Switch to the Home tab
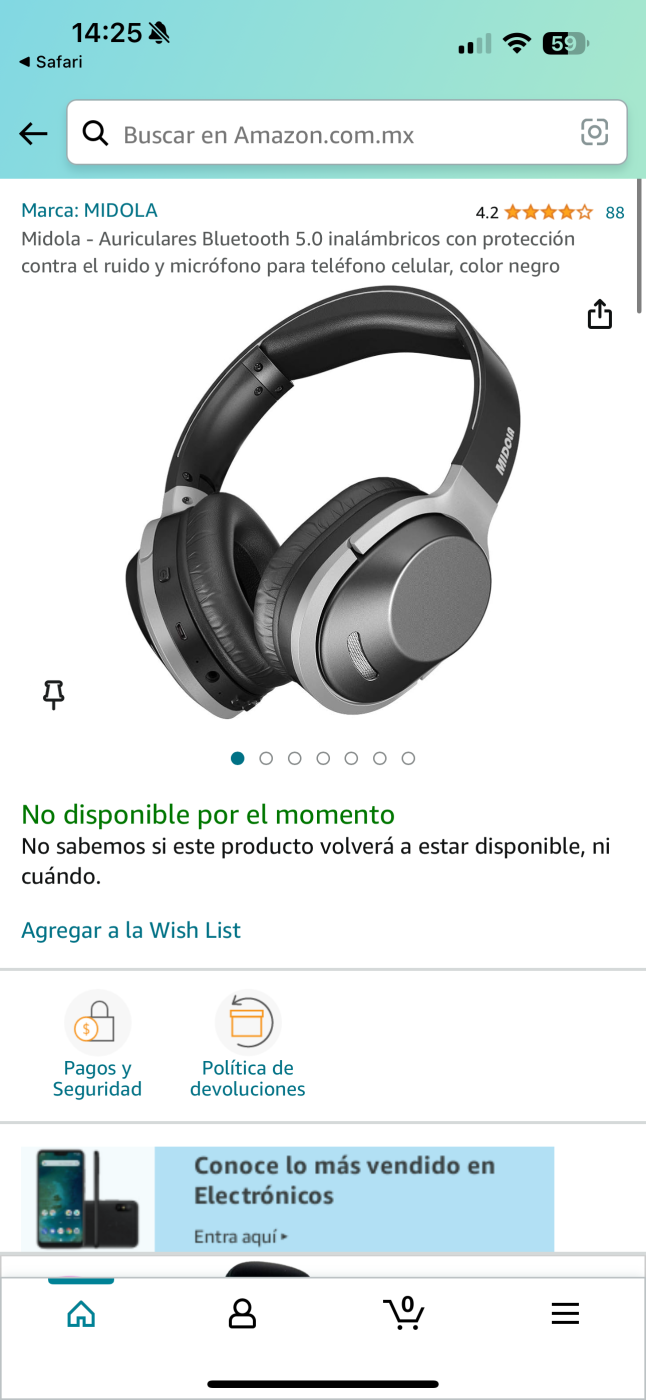 coord(81,1313)
